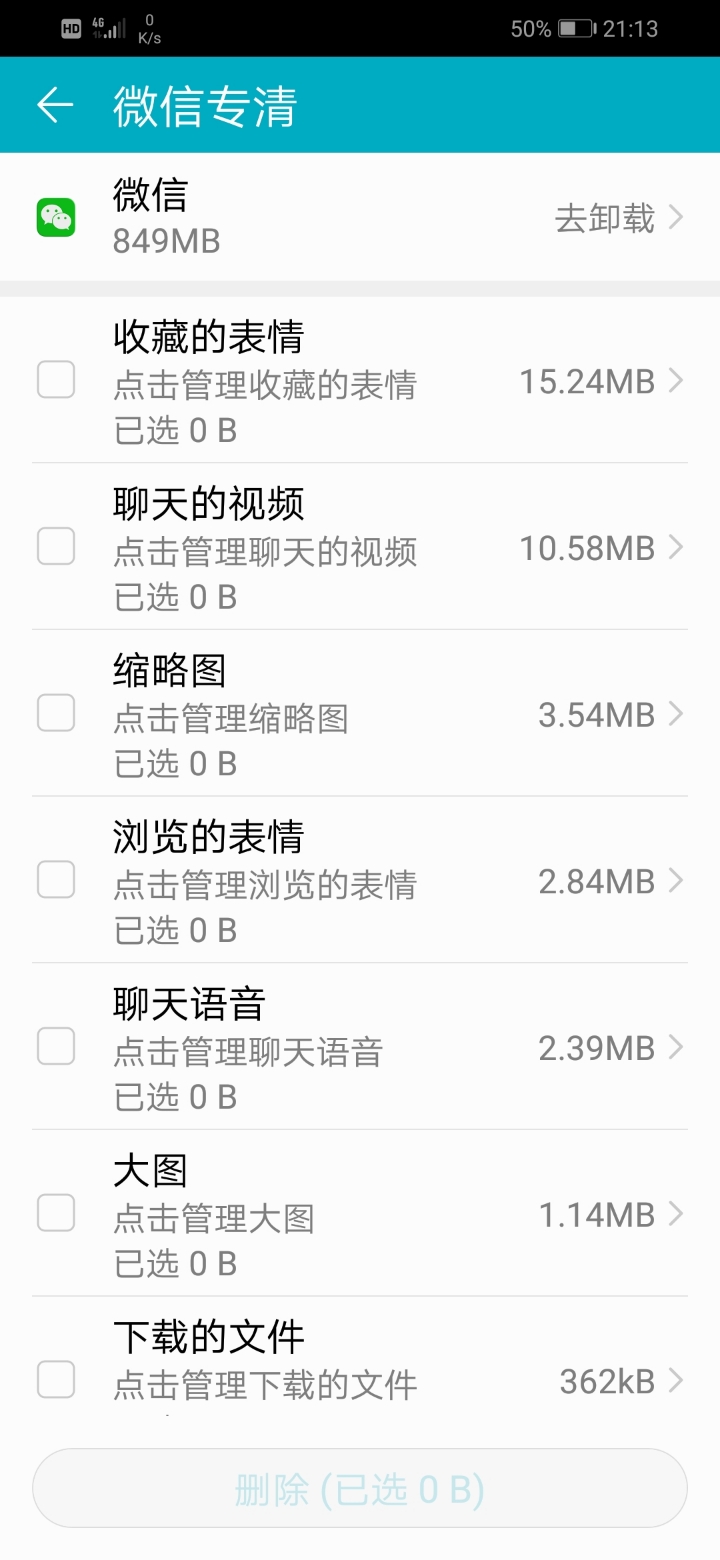Screen dimensions: 720x1560
Task: Select the 聊天的视频 checkbox
Action: (55, 546)
